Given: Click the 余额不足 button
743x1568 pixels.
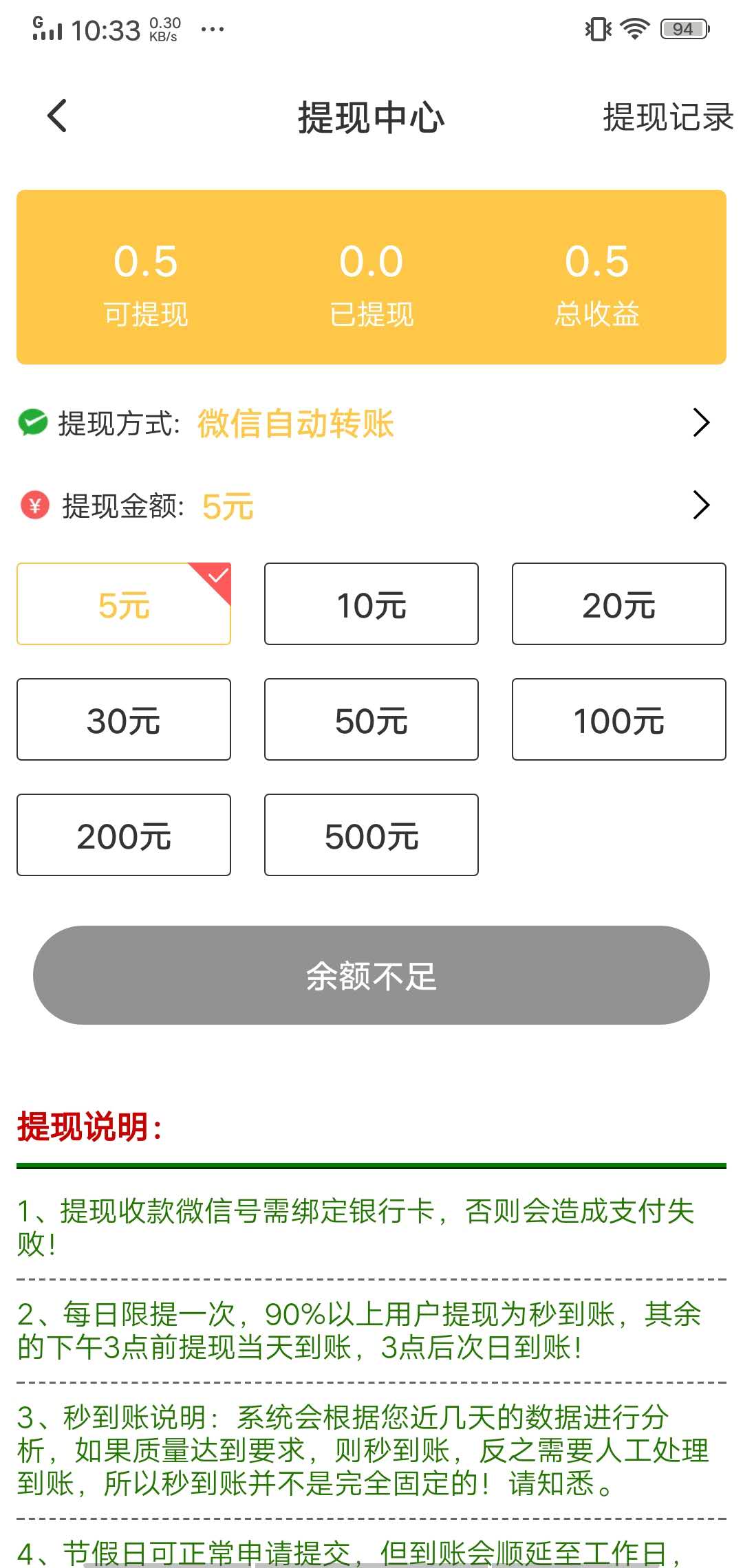Looking at the screenshot, I should point(371,975).
